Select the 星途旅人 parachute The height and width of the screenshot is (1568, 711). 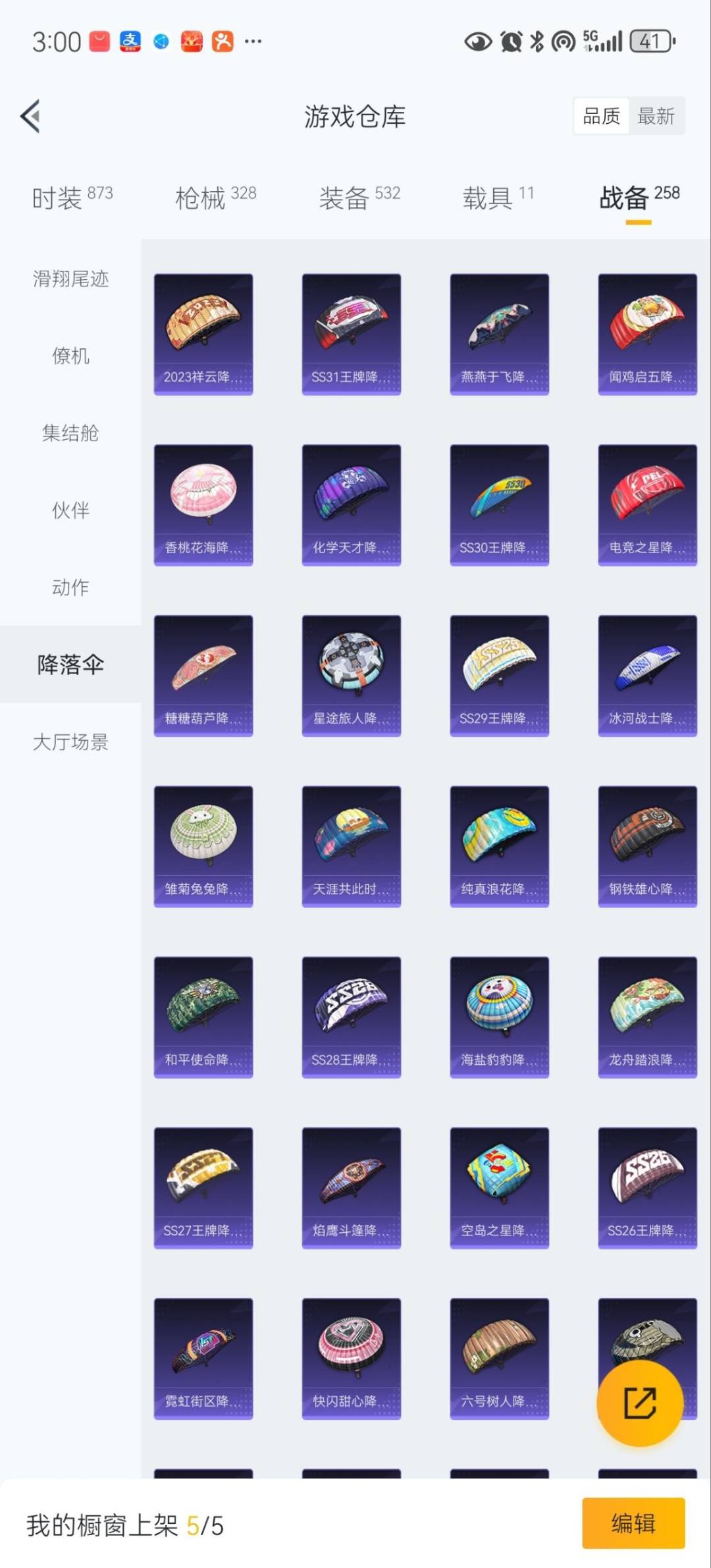352,675
